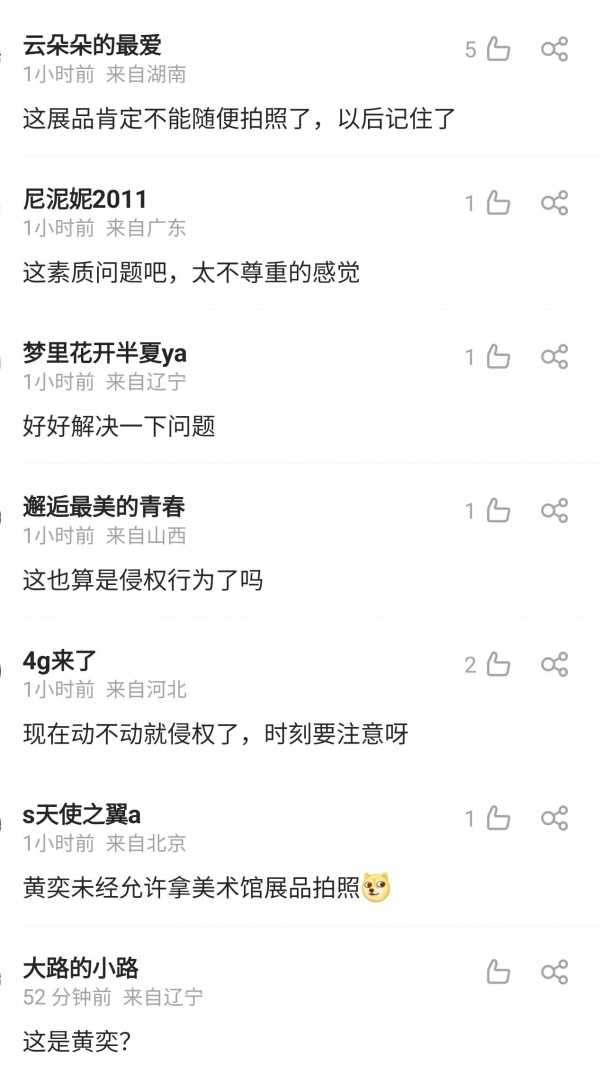Image resolution: width=600 pixels, height=1065 pixels.
Task: Like the comment from 梦里花开半夏ya
Action: [498, 357]
